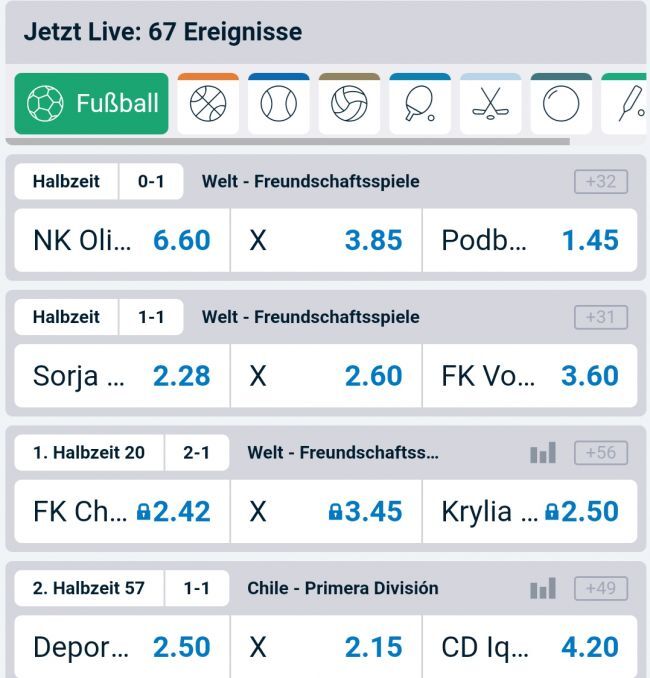Open statistics for the Chile Primera División match
Screen dimensions: 650x678
click(542, 589)
